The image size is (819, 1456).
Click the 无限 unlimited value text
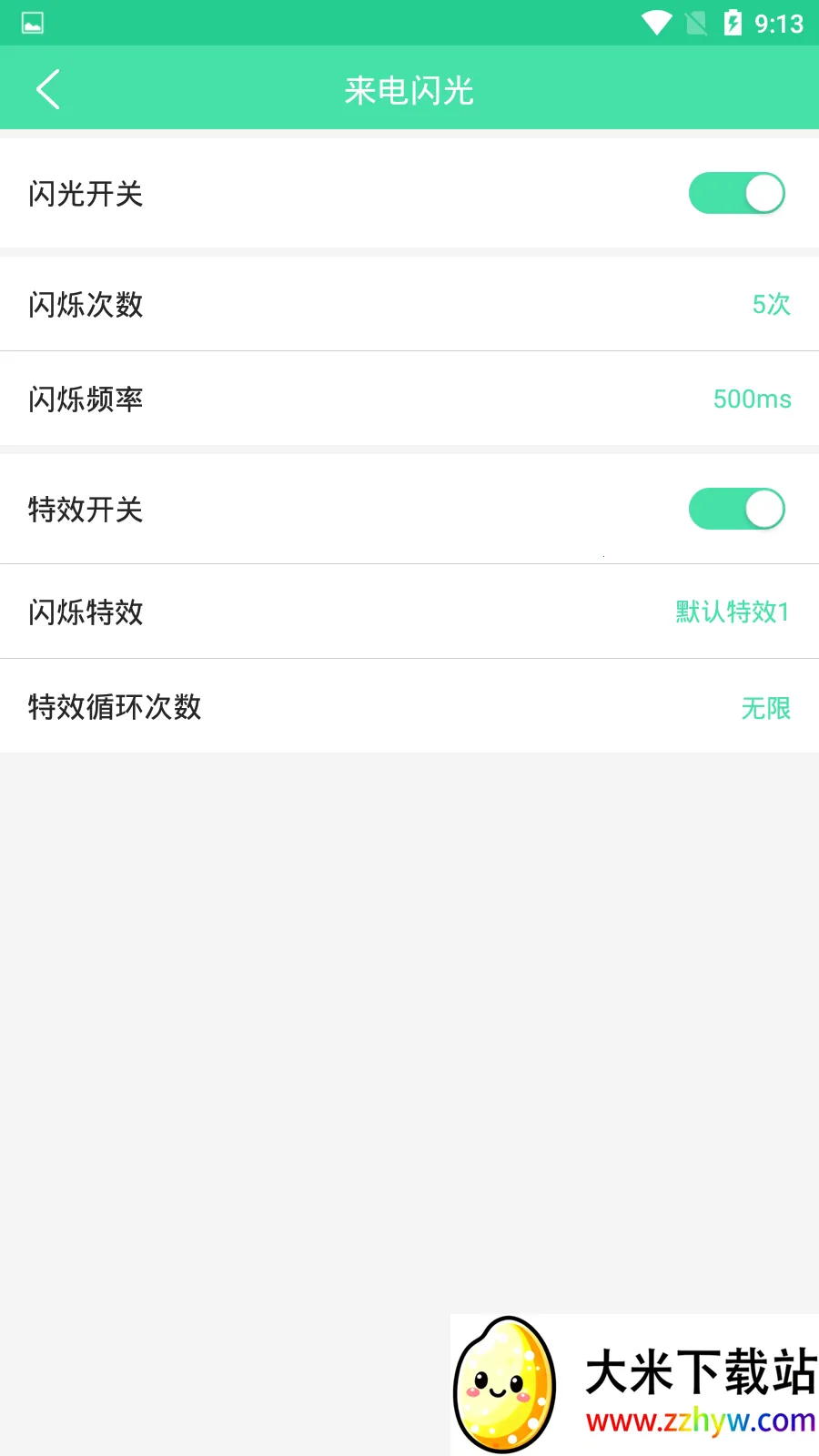[x=766, y=707]
